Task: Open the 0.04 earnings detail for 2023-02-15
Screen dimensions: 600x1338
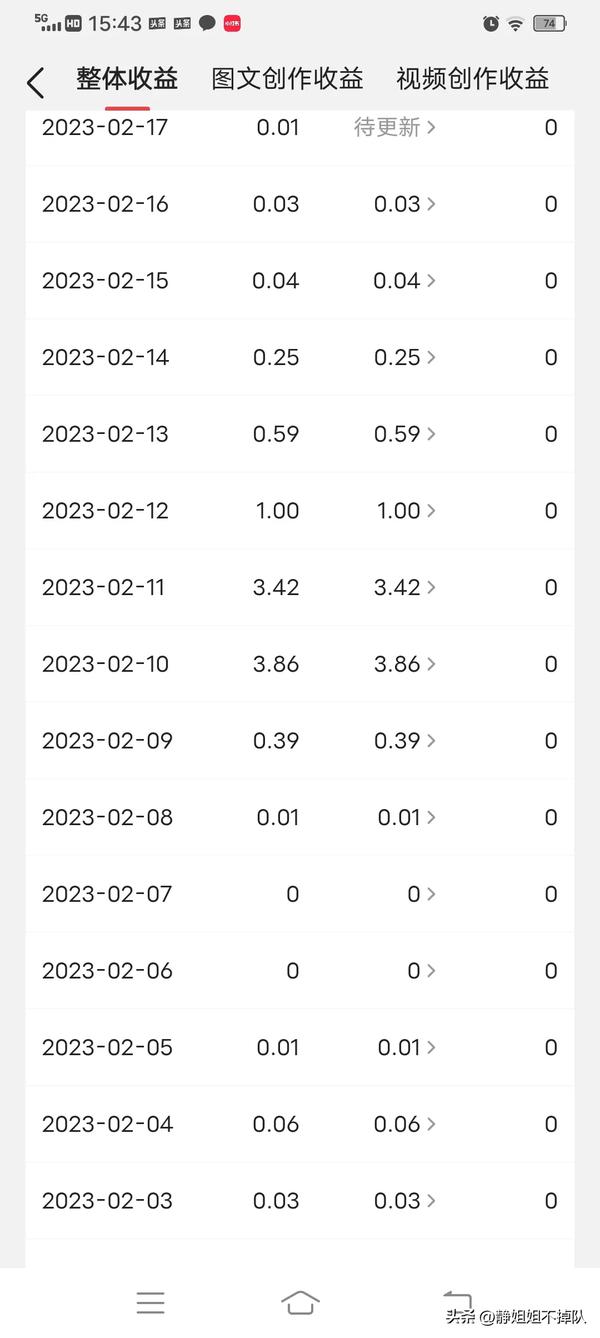Action: pos(405,281)
